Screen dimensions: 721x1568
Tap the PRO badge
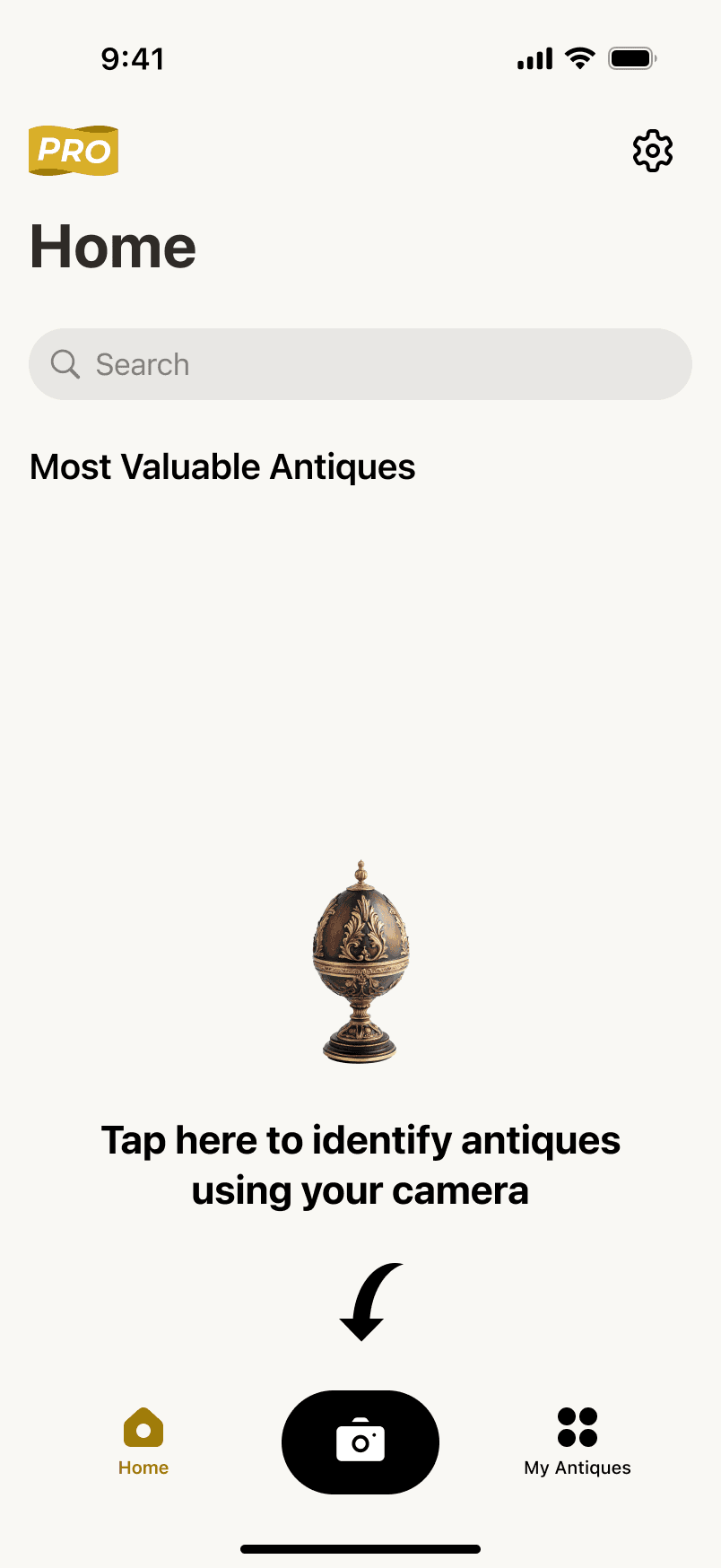point(74,151)
